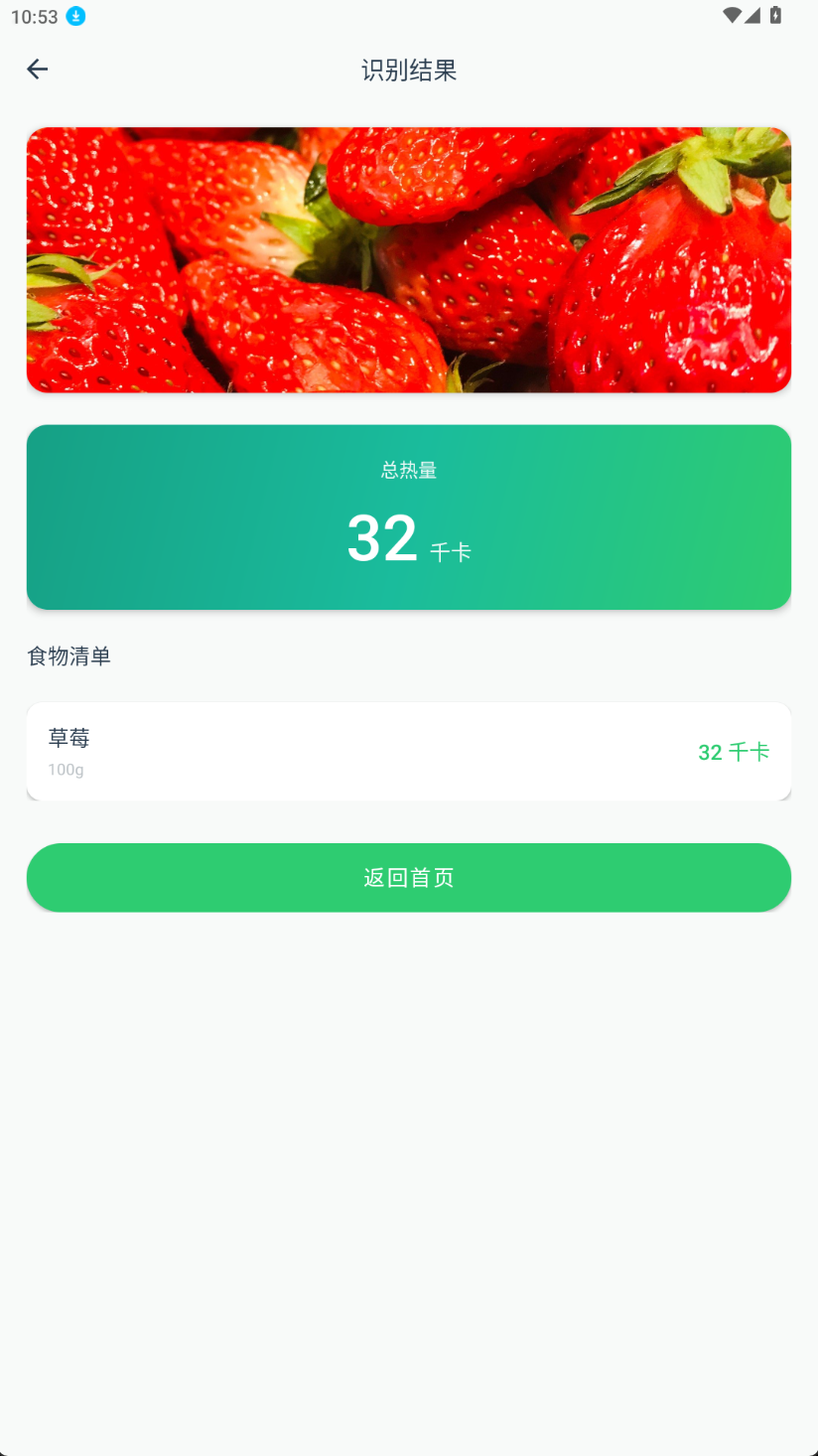
Task: Tap the 100g portion label
Action: pyautogui.click(x=66, y=770)
